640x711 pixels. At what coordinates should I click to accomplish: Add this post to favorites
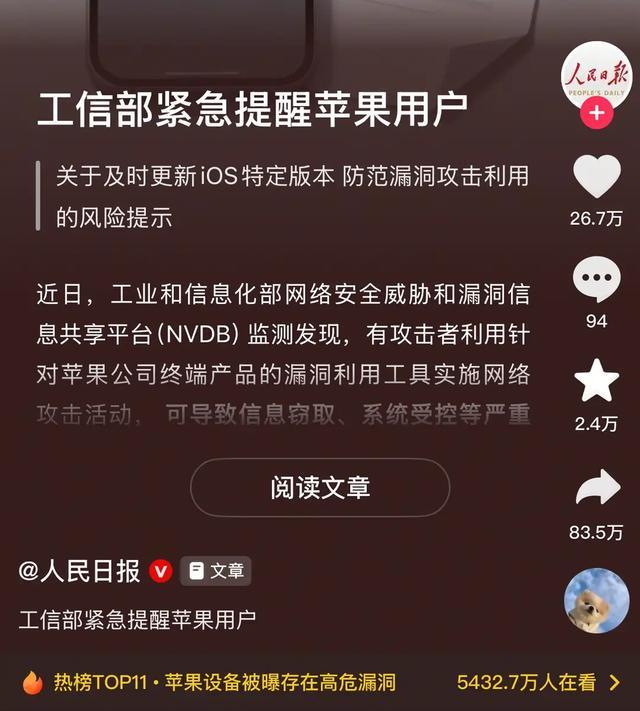(596, 381)
